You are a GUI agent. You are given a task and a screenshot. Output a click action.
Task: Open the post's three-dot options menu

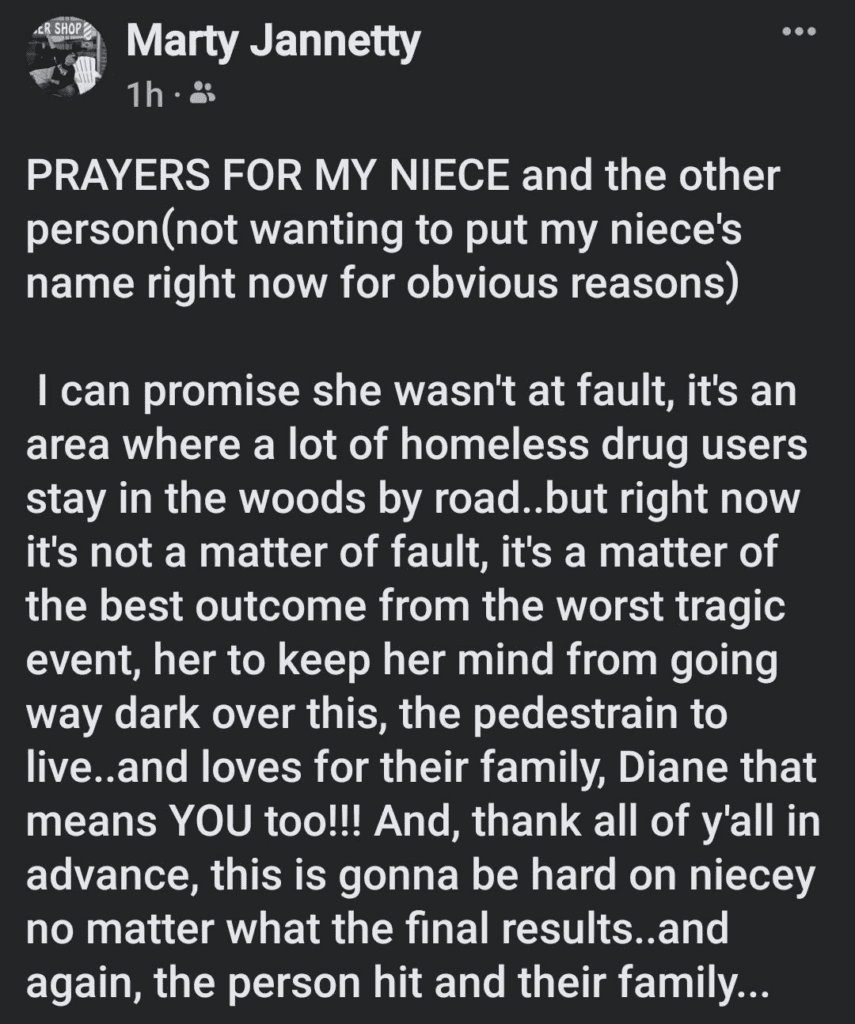(799, 31)
